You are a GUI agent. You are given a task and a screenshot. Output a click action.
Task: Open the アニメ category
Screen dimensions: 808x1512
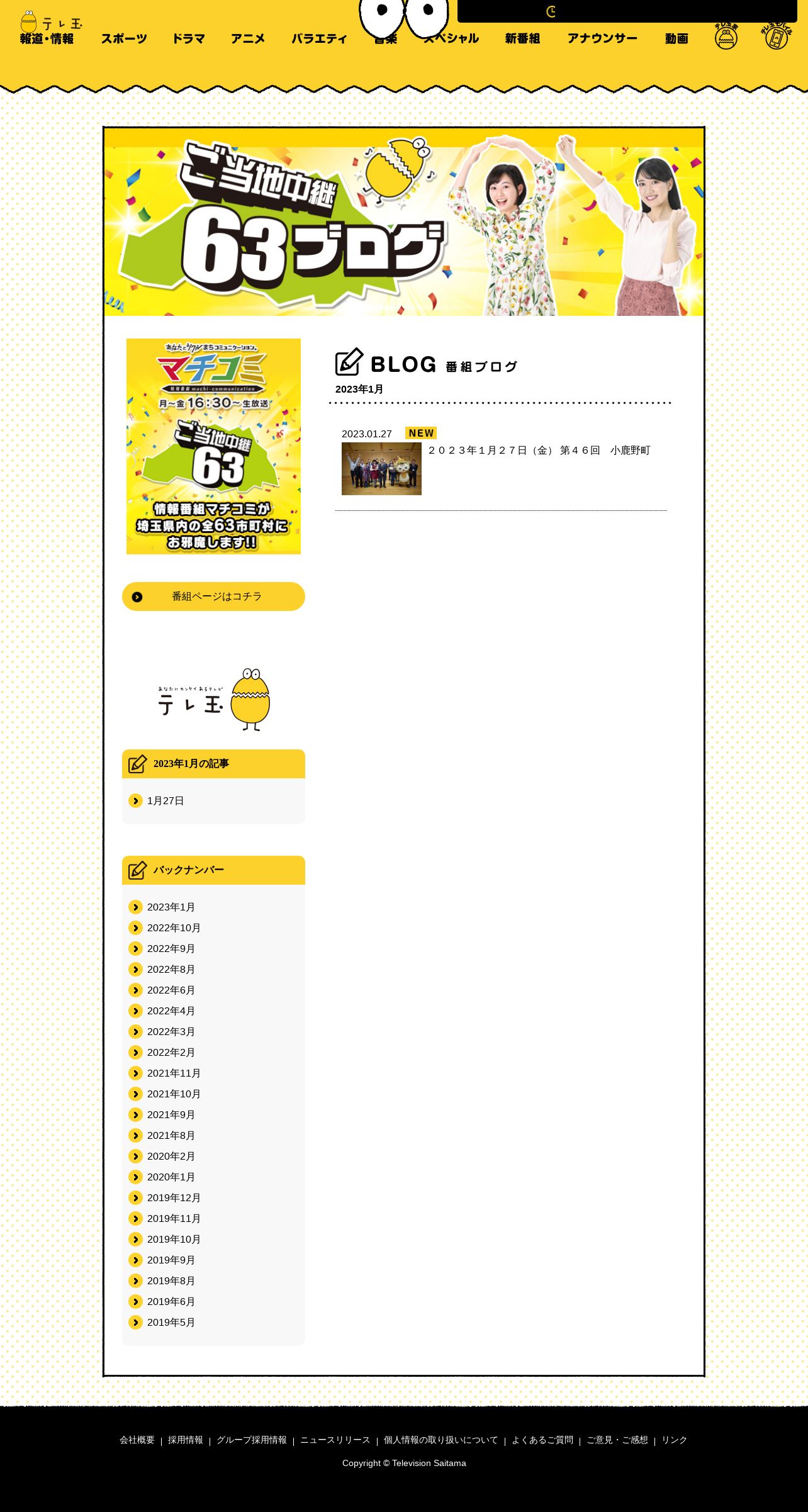[x=248, y=39]
